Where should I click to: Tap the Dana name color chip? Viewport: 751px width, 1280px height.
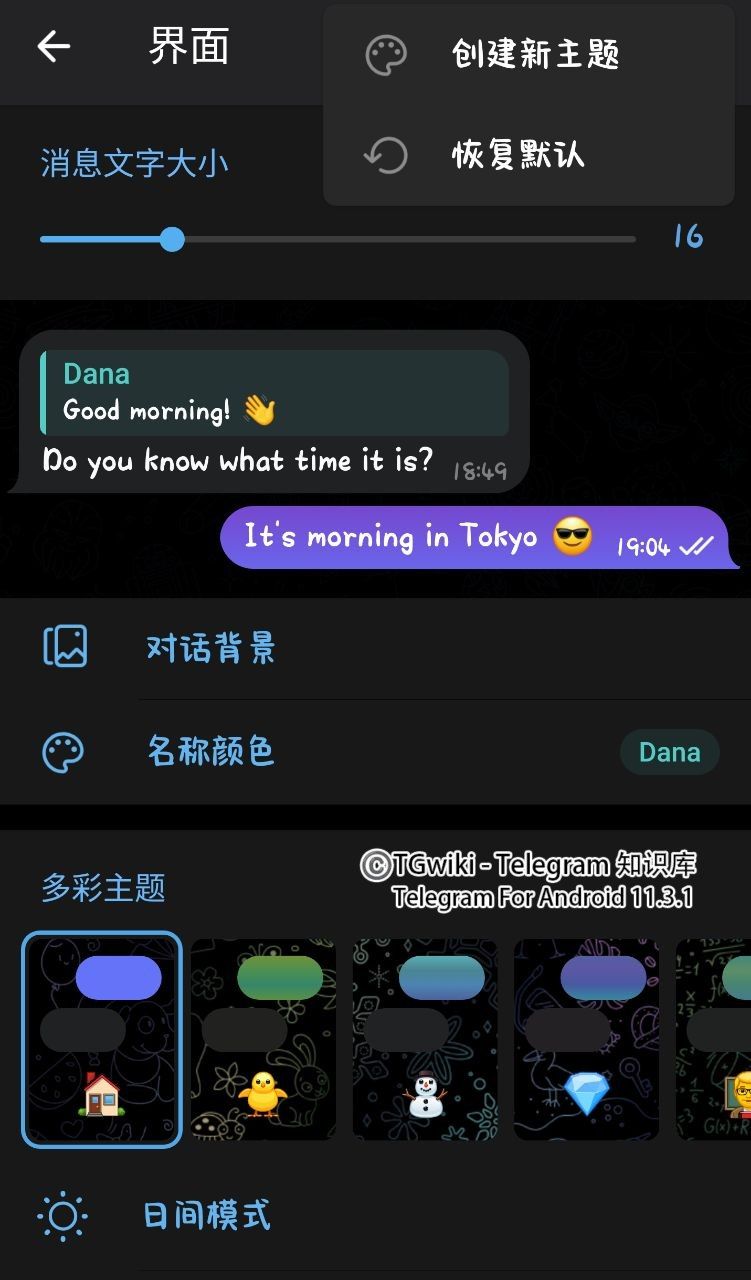(x=669, y=752)
